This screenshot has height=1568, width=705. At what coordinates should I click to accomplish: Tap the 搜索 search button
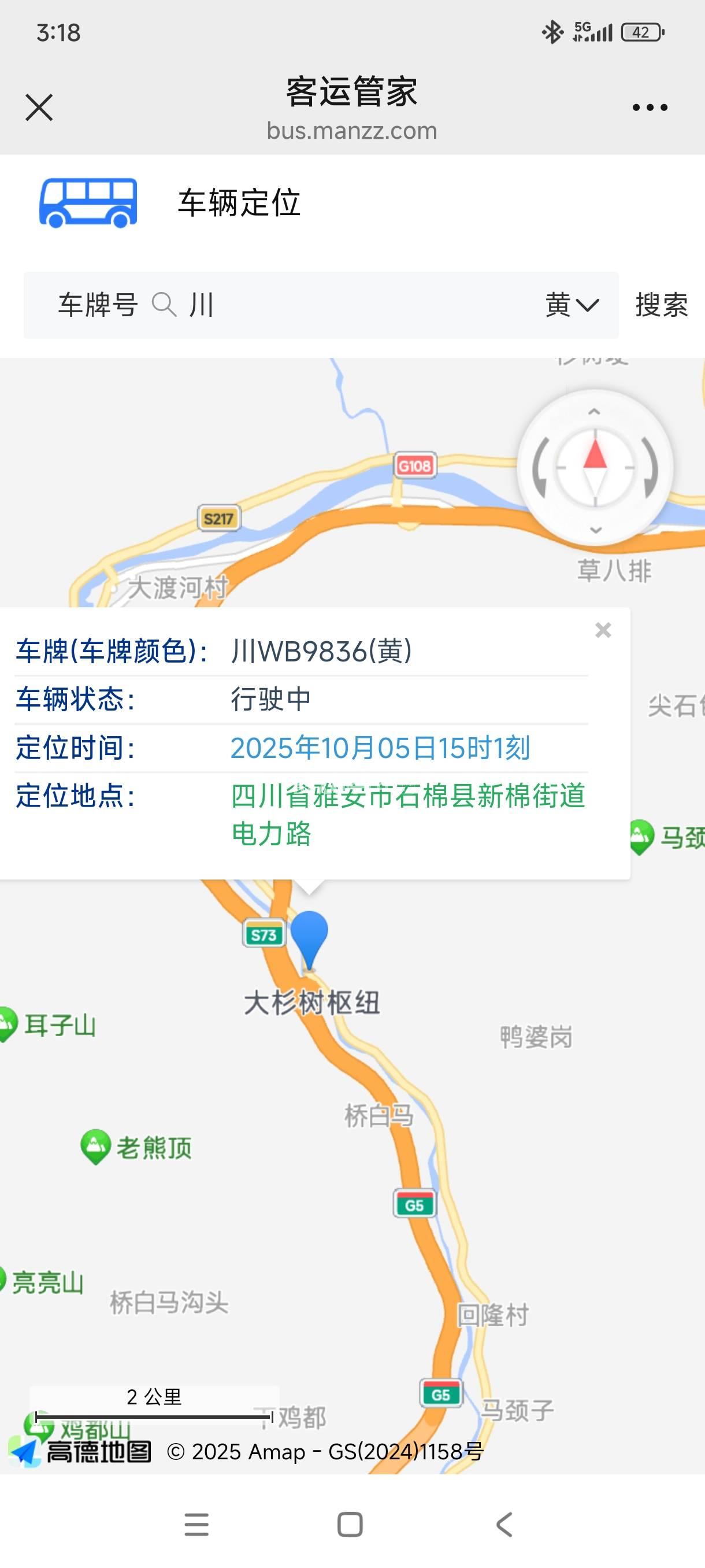[x=661, y=305]
